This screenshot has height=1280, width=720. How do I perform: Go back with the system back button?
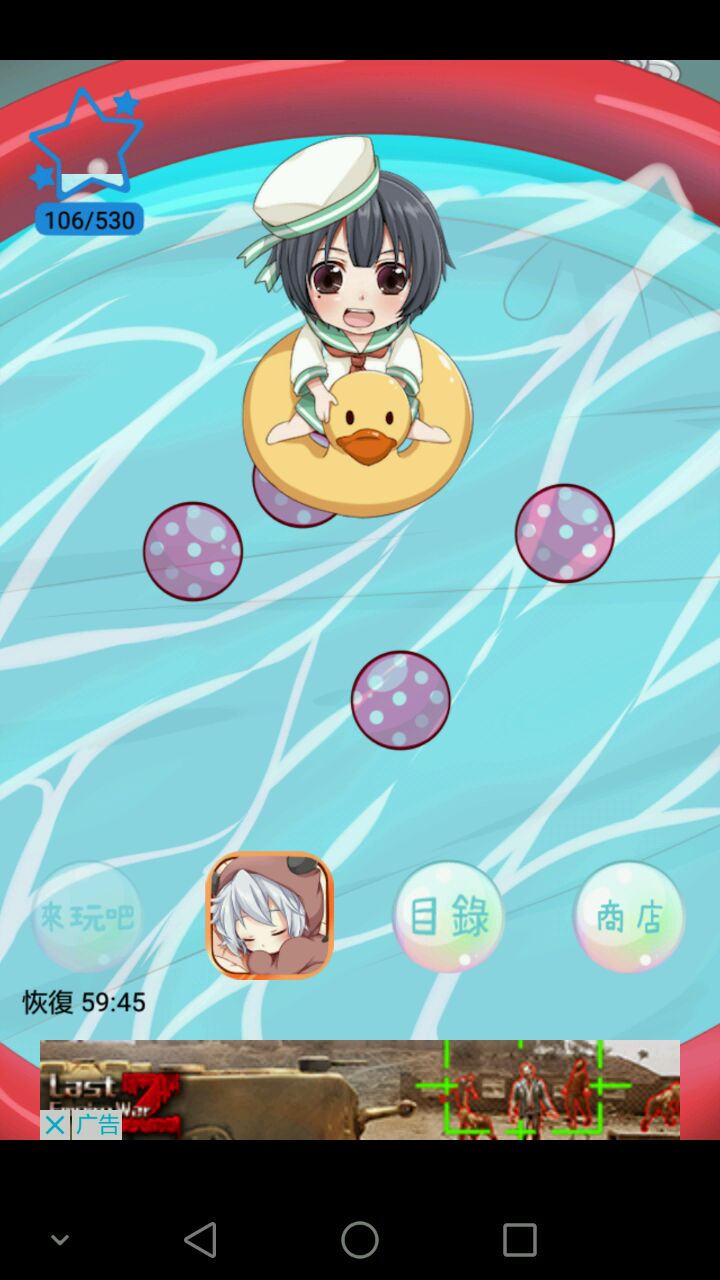[201, 1240]
